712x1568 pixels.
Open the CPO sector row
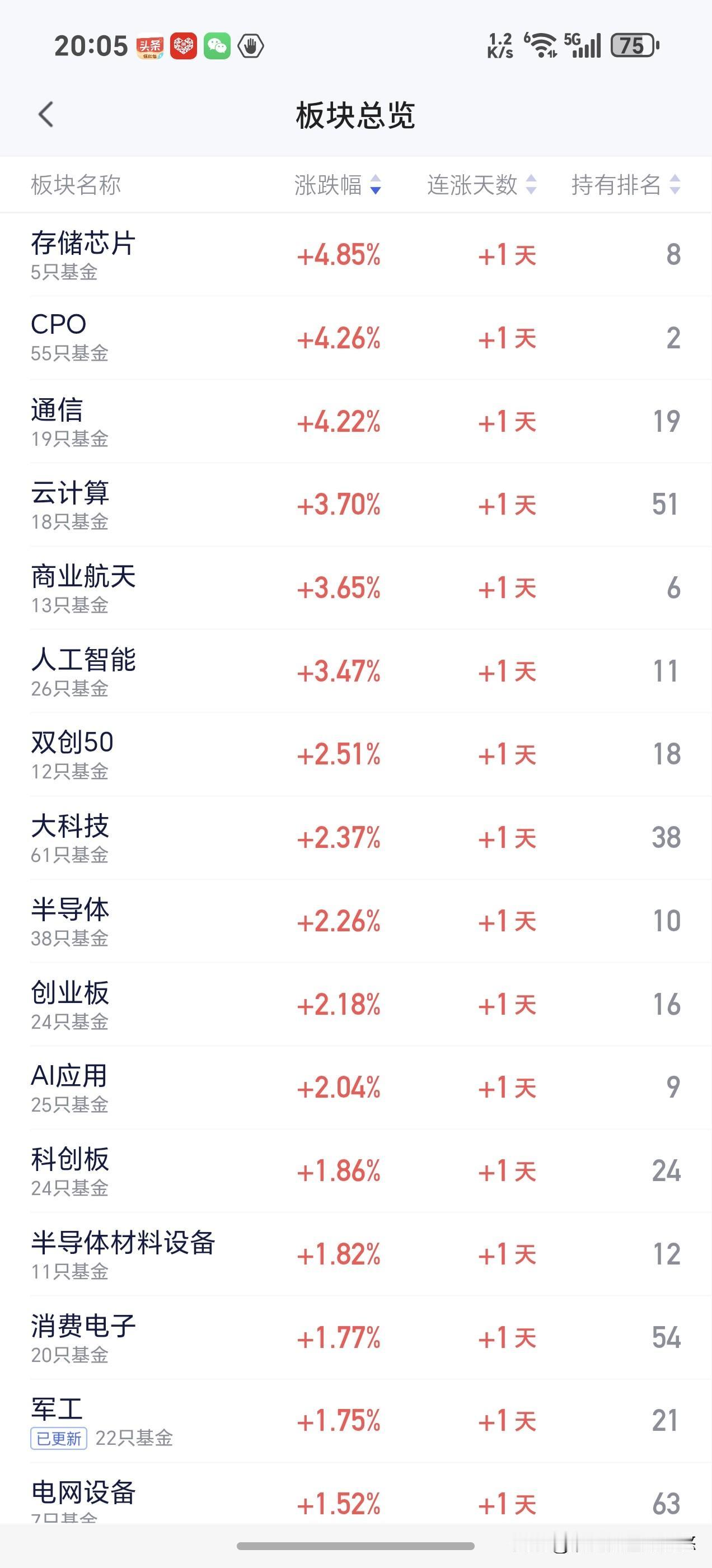[x=356, y=338]
